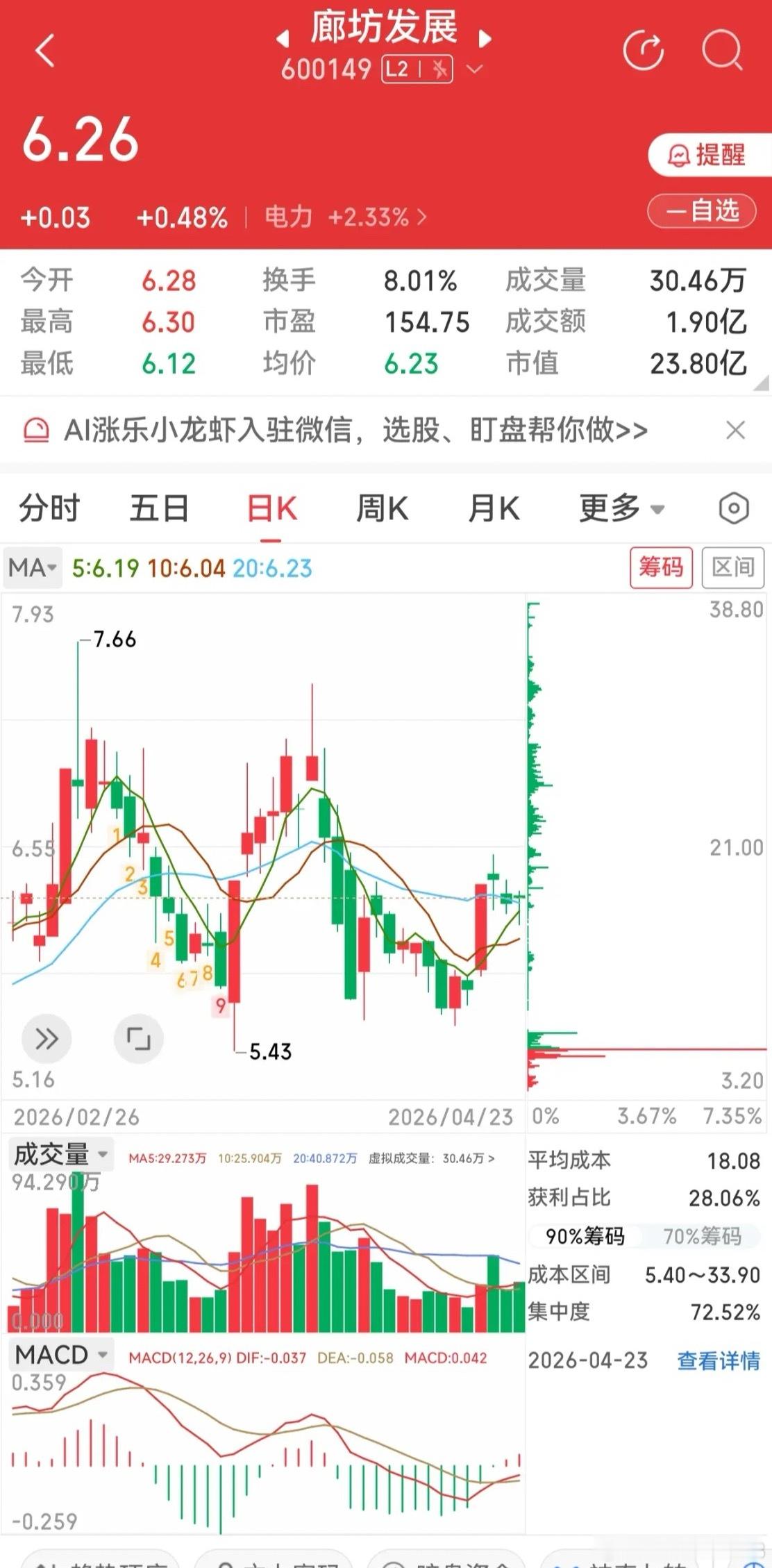Dismiss the AI涨乐小龙虾 banner
This screenshot has width=772, height=1568.
pos(736,431)
